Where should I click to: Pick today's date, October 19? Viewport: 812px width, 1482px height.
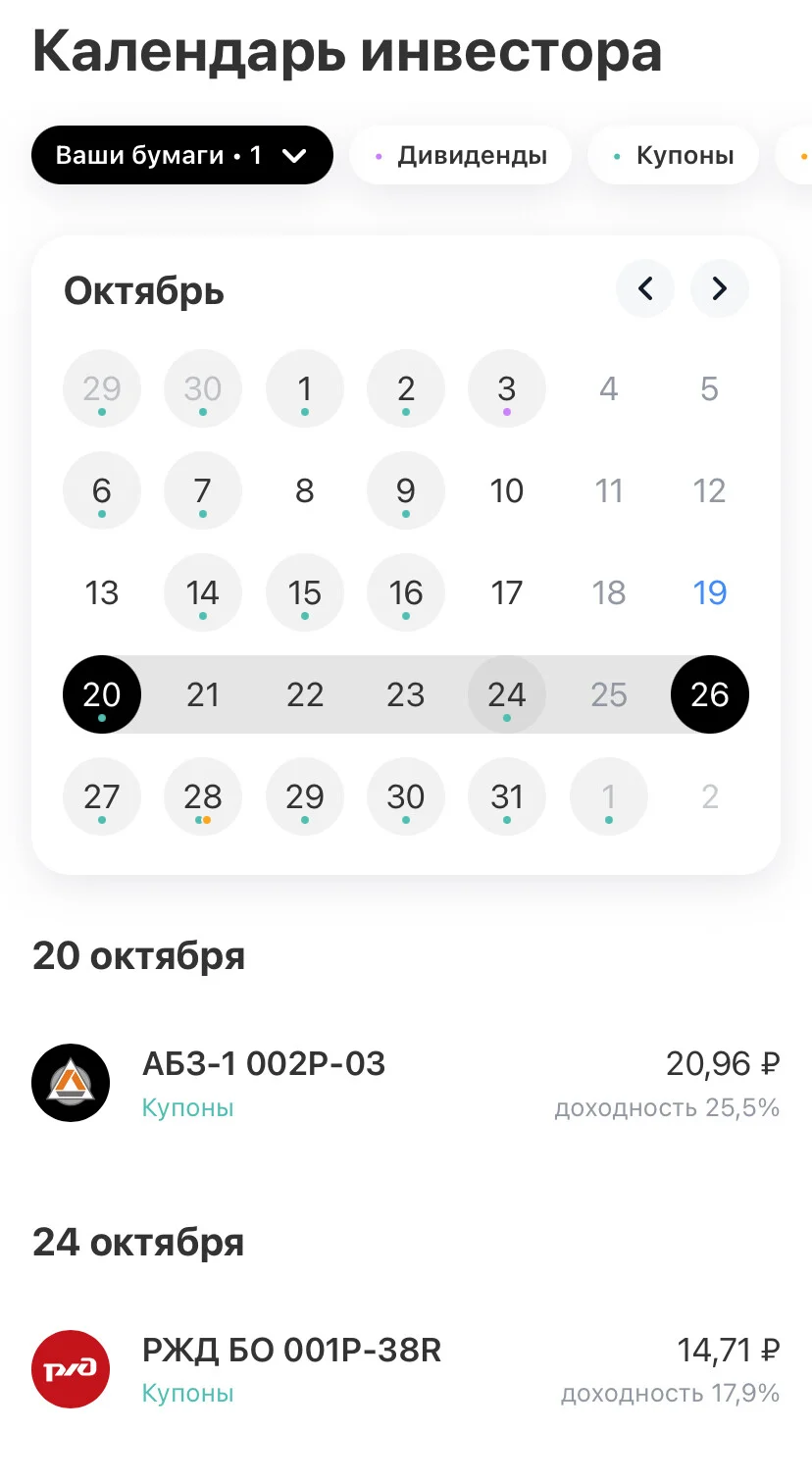click(710, 592)
